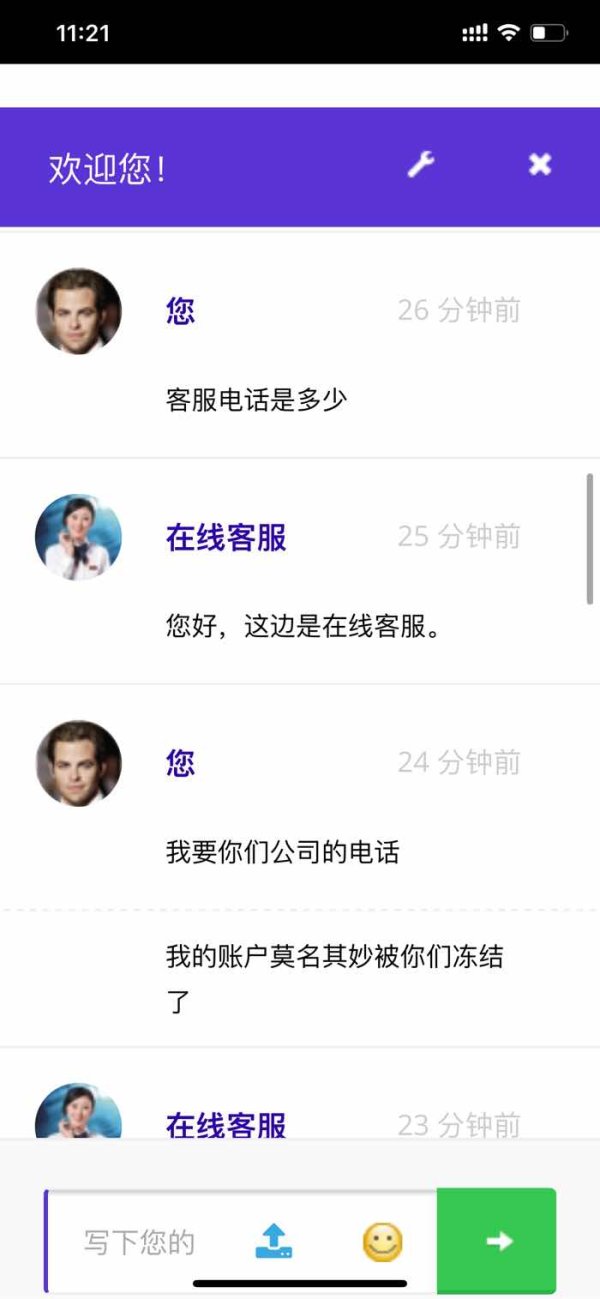
Task: Send the message with green arrow
Action: coord(497,1241)
